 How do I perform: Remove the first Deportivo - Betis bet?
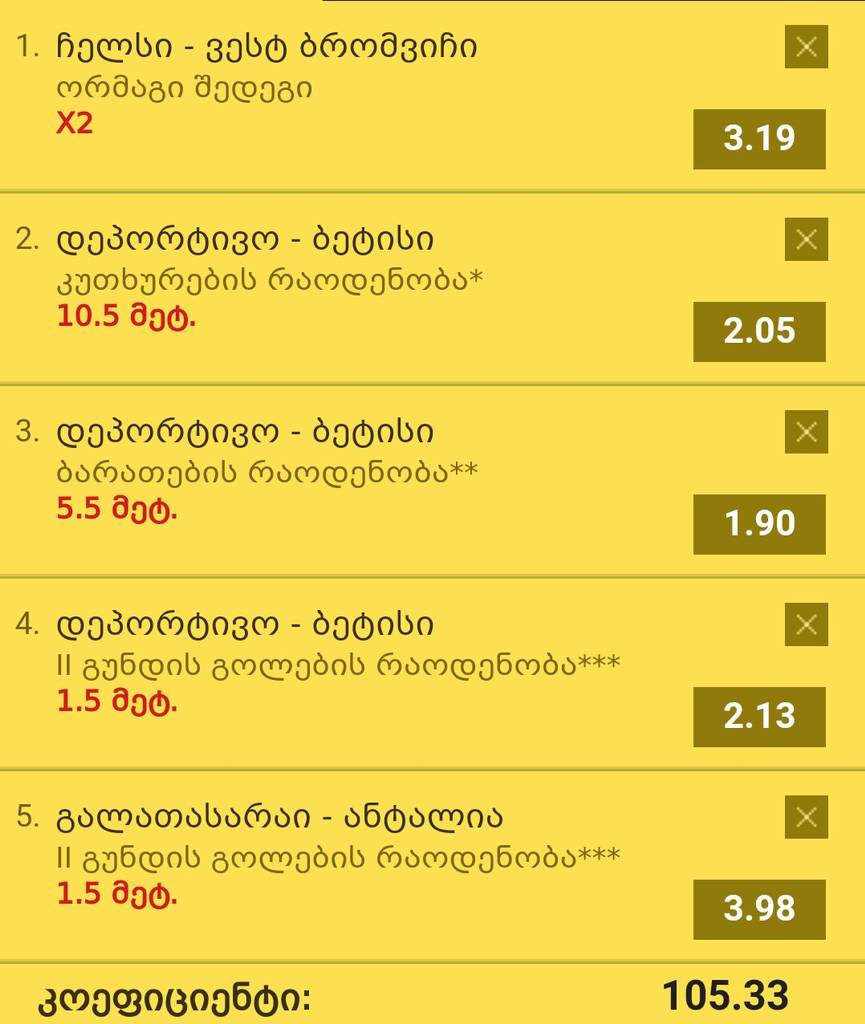coord(807,239)
